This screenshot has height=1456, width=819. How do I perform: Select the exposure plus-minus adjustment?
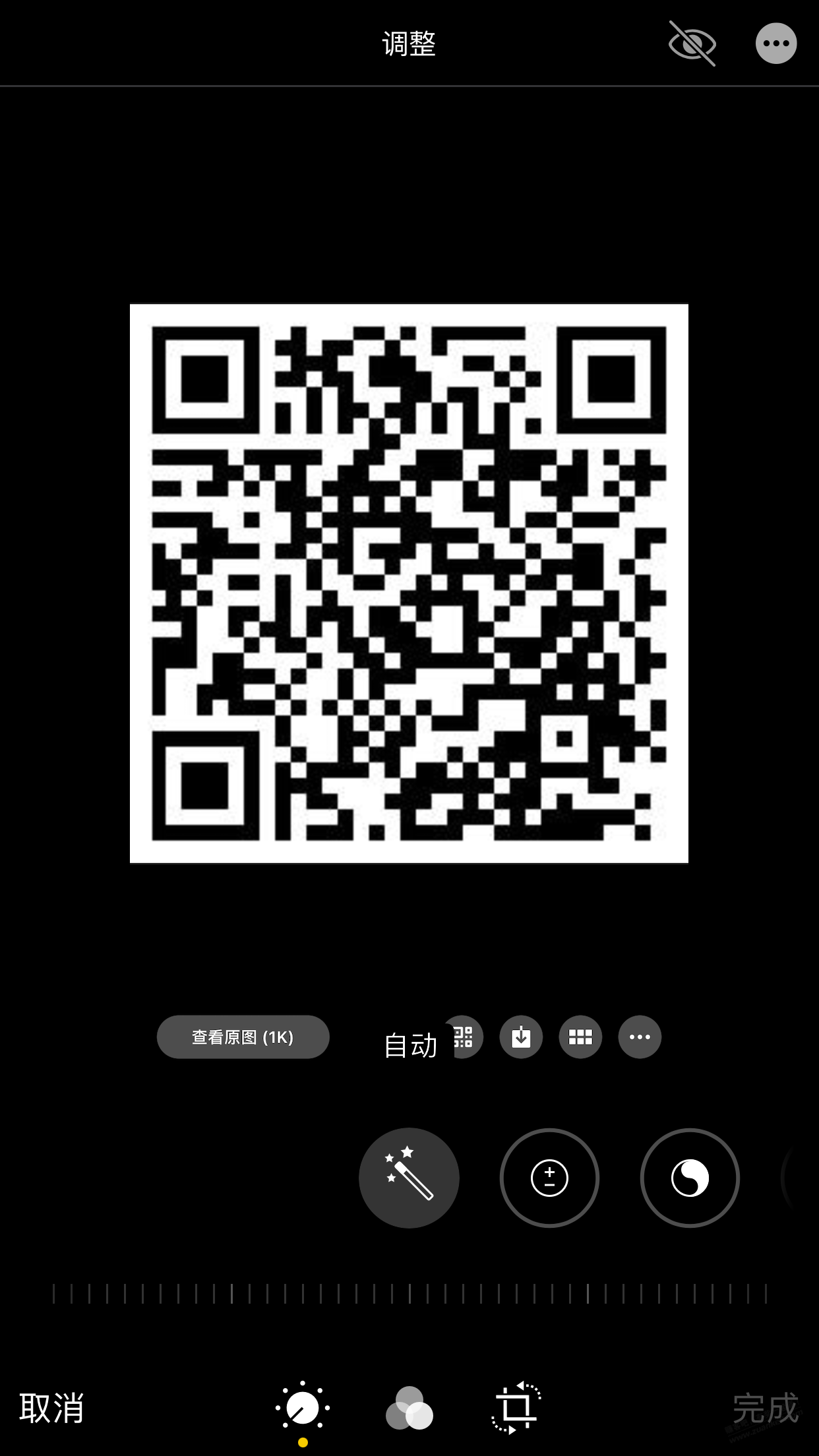point(549,1178)
